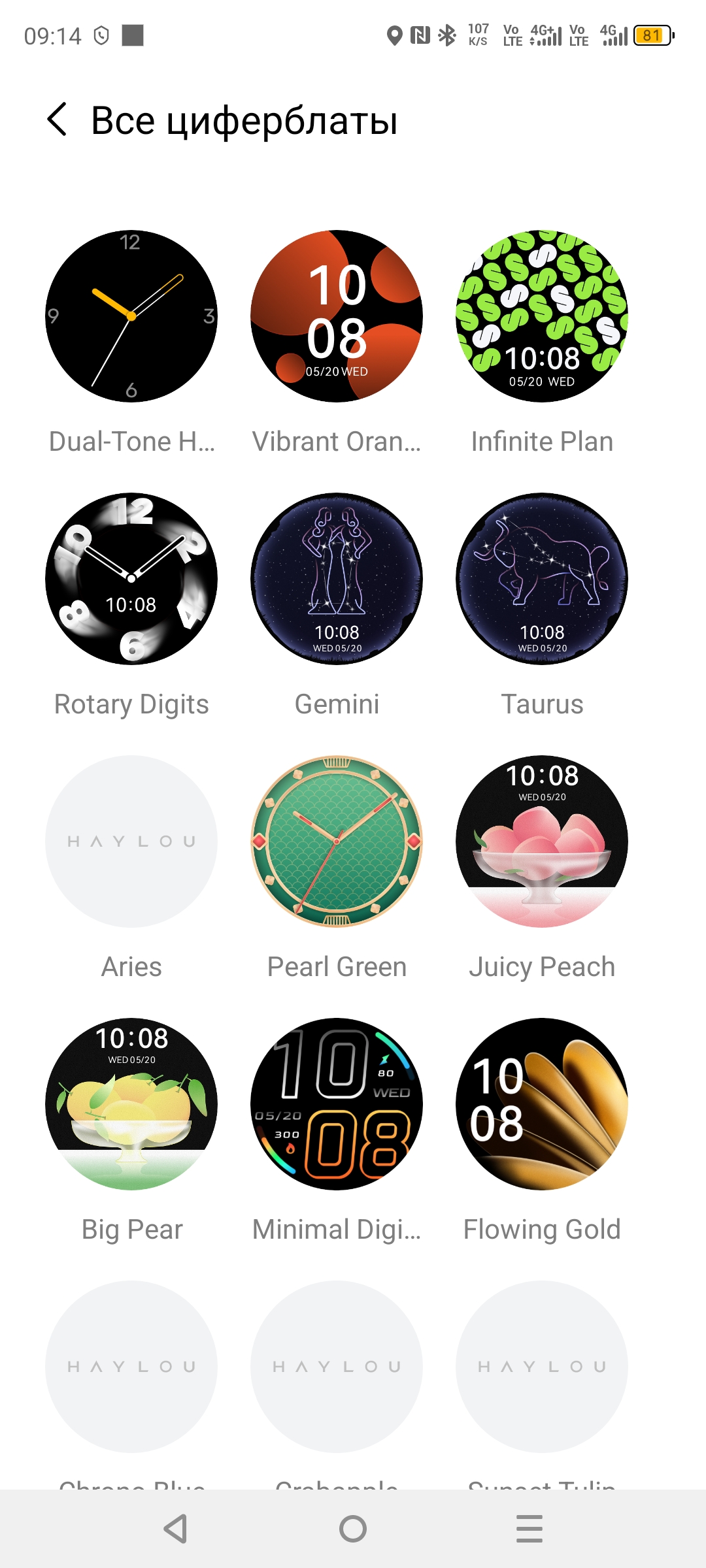Open the Dual-Tone watch face
Image resolution: width=706 pixels, height=1568 pixels.
131,316
